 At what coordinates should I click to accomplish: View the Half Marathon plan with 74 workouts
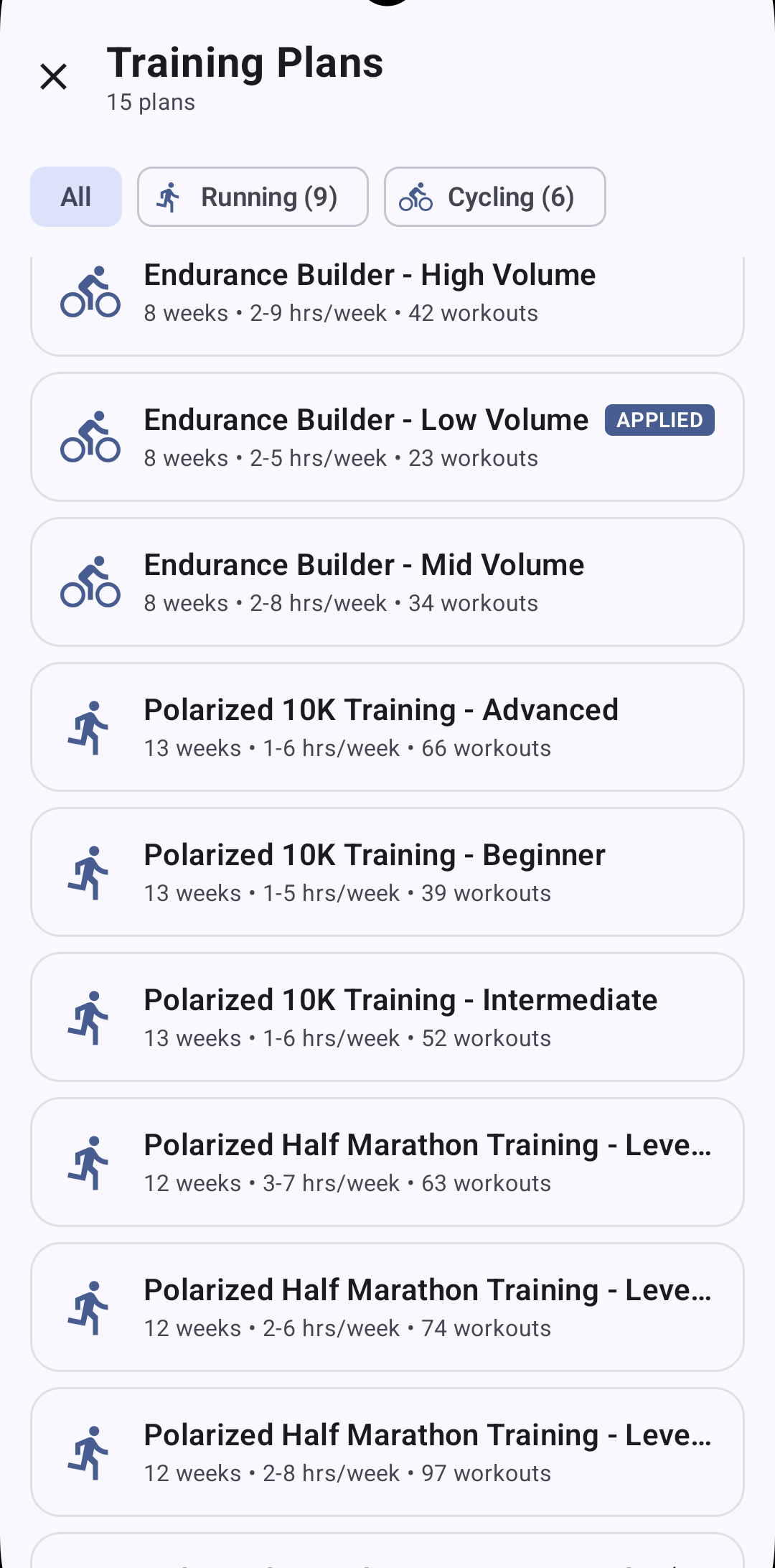click(387, 1307)
